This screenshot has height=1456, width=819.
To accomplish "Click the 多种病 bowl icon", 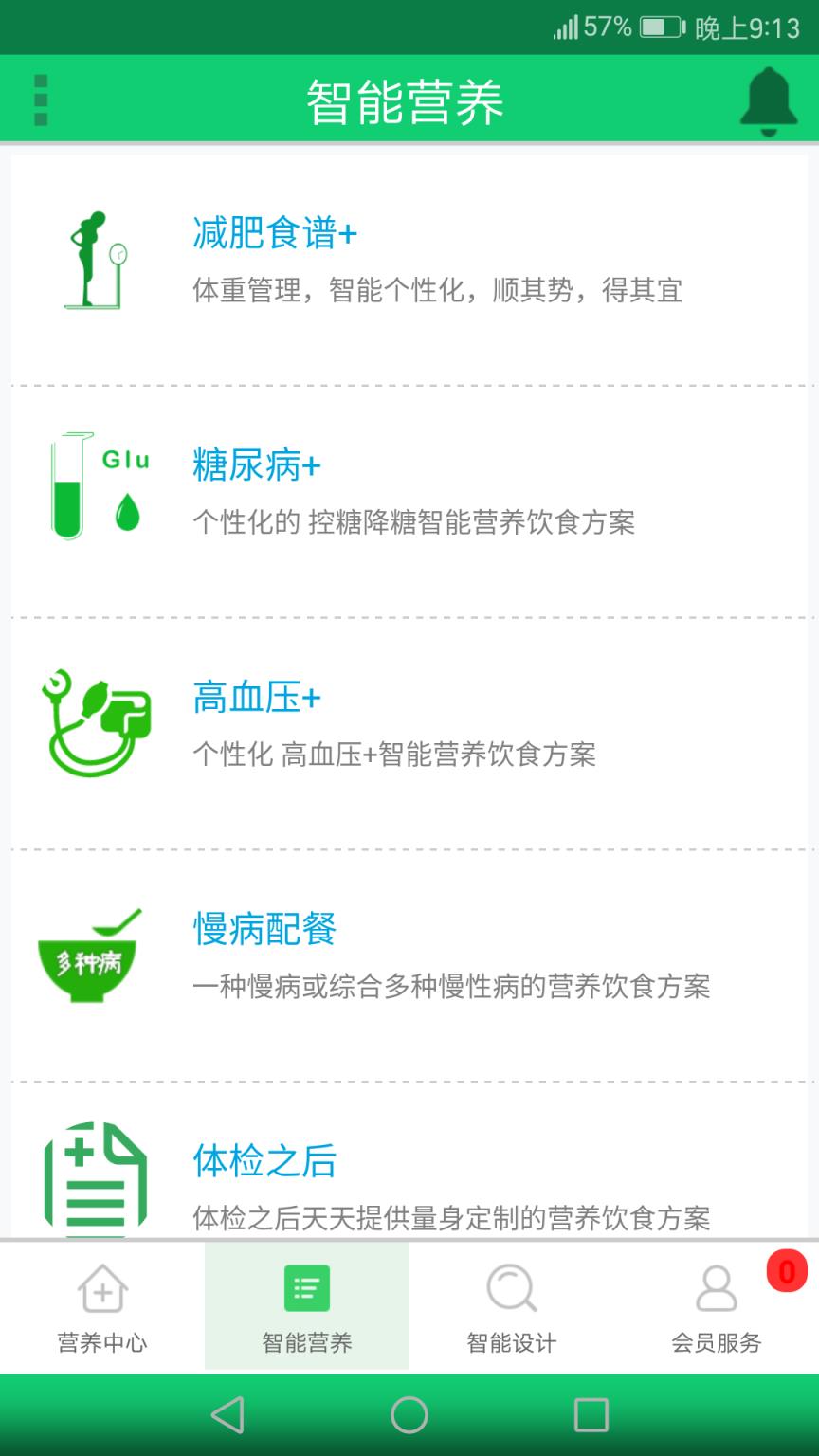I will tap(88, 959).
